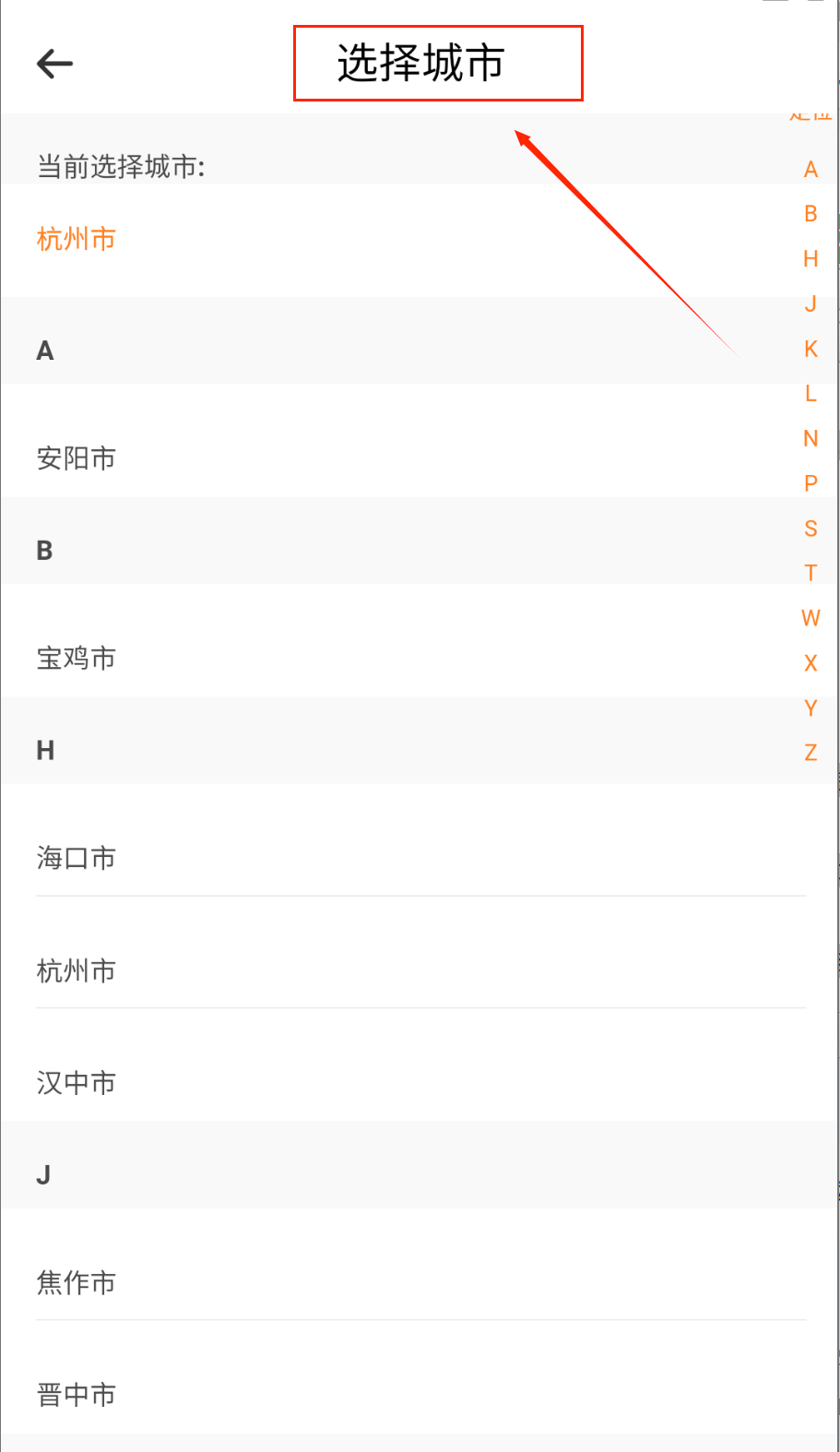Jump to letter A in the index
Viewport: 840px width, 1452px height.
[810, 169]
